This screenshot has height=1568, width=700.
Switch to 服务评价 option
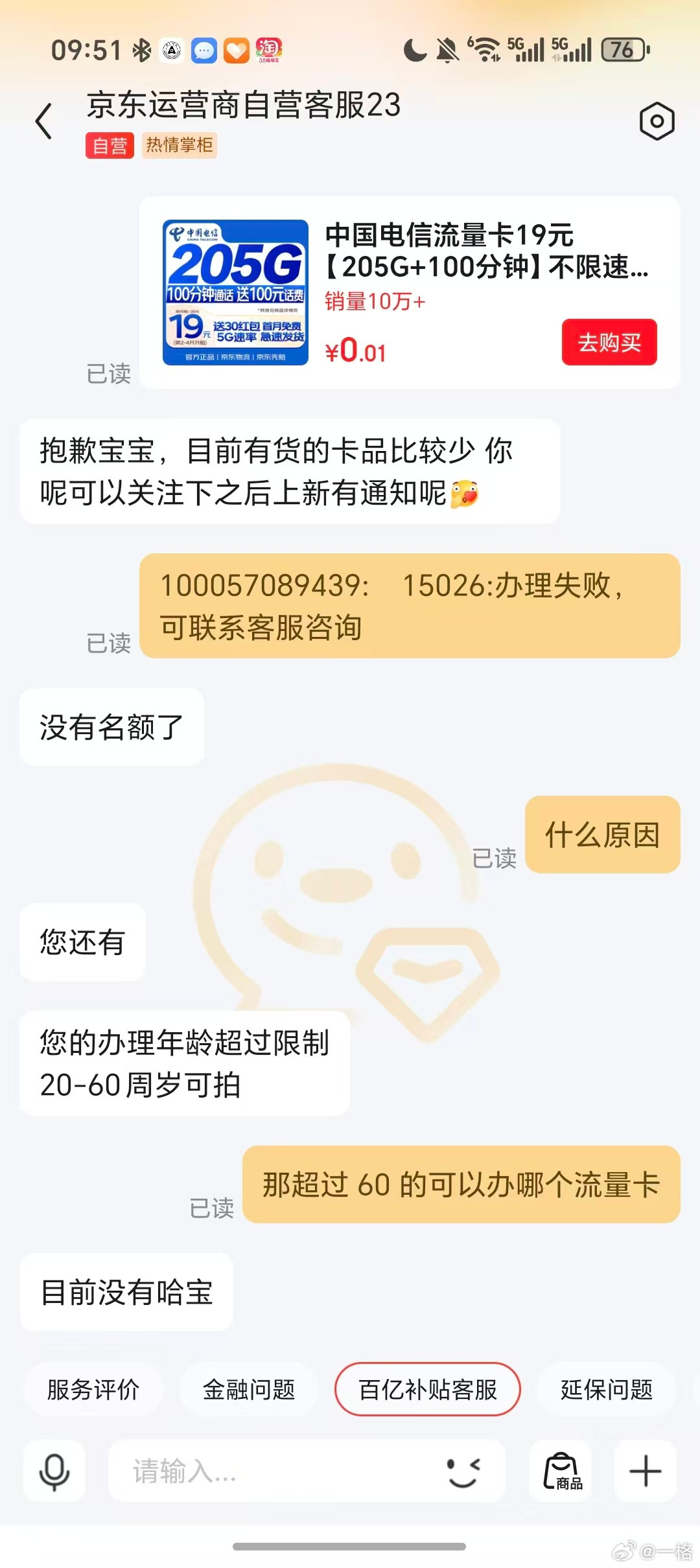tap(93, 1390)
